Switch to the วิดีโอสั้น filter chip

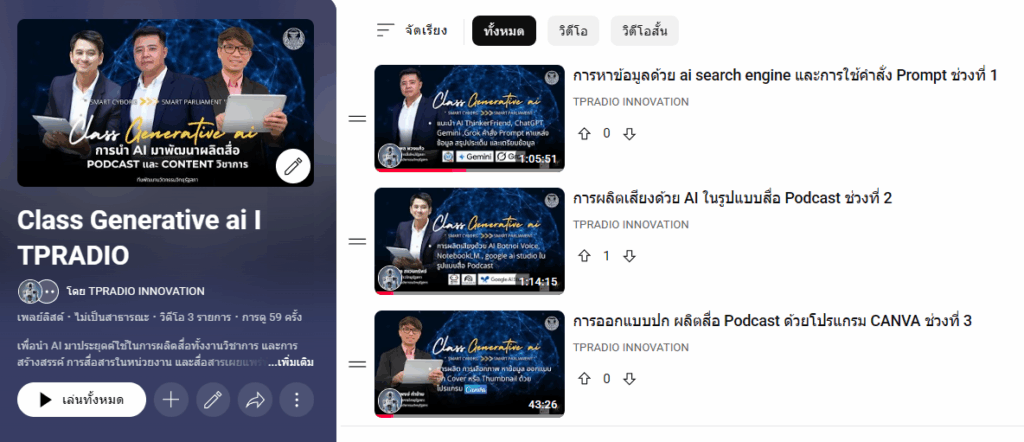point(644,31)
